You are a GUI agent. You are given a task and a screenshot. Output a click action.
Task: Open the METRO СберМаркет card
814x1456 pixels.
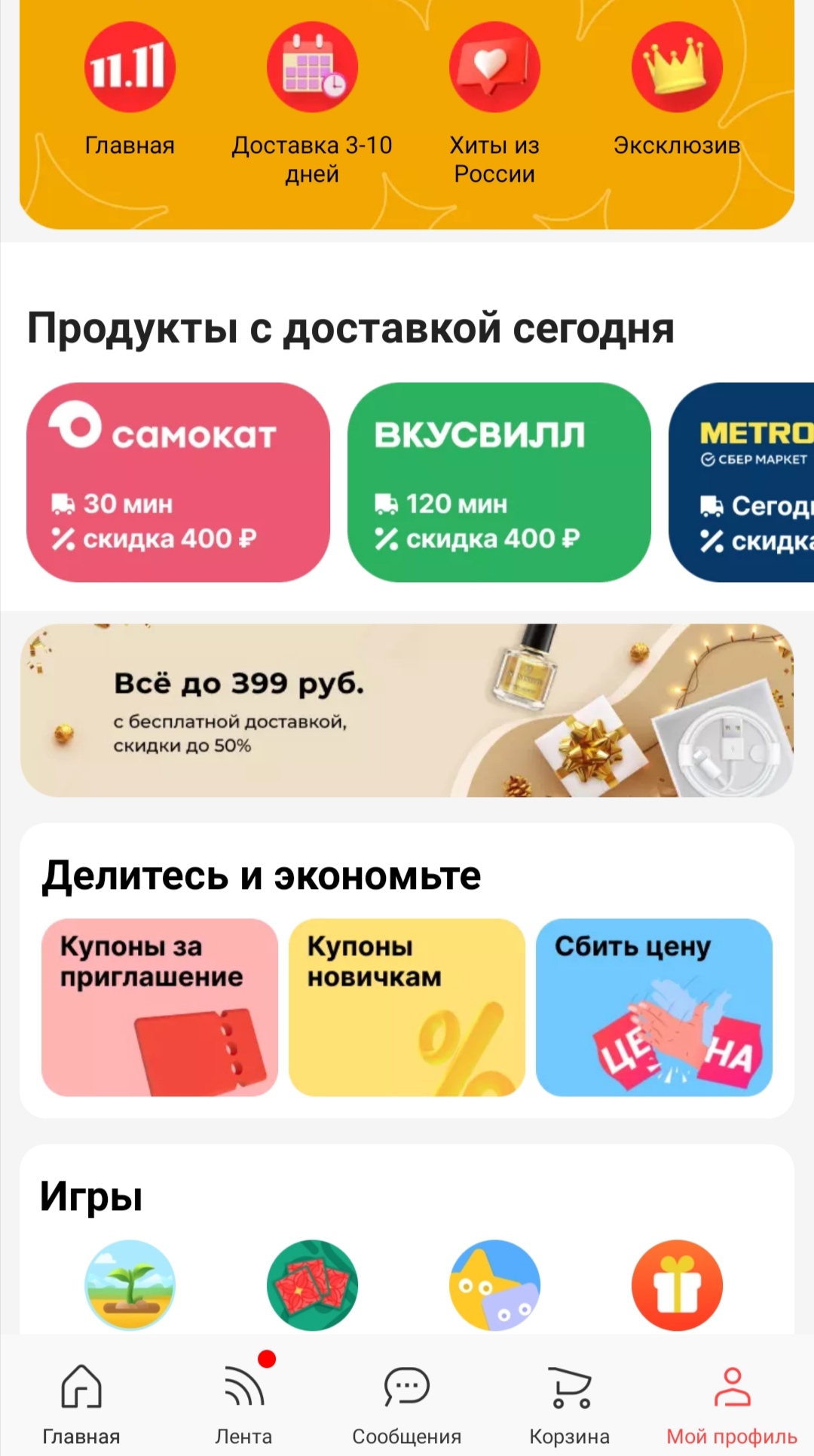[x=741, y=482]
